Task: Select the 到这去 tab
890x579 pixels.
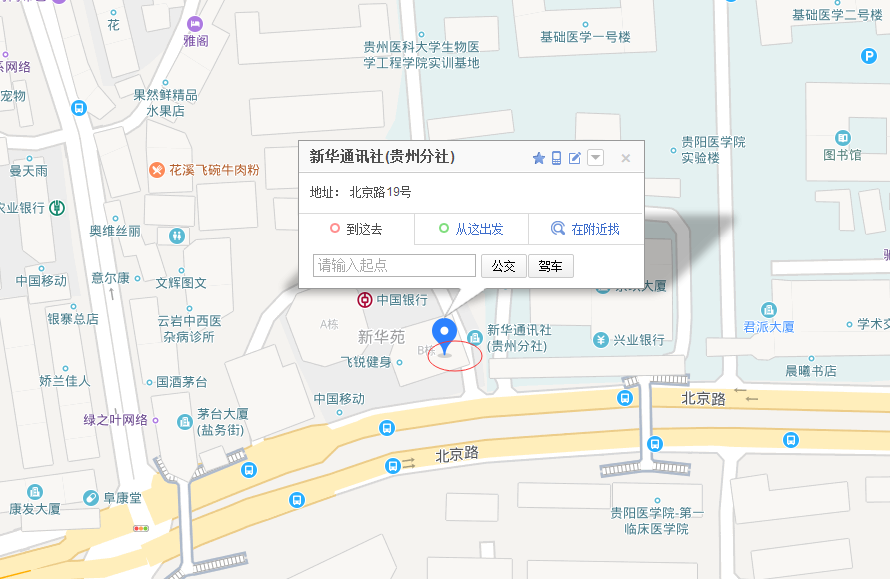Action: coord(357,229)
